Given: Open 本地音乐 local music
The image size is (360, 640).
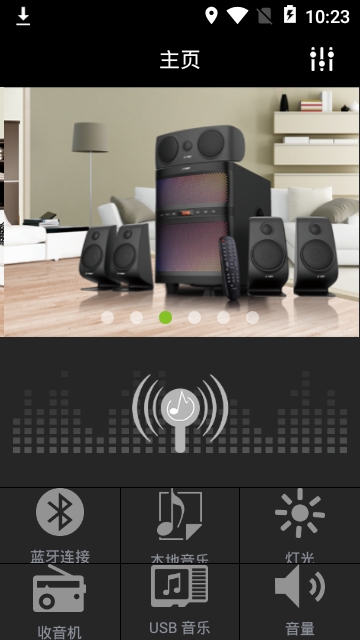Looking at the screenshot, I should coord(180,525).
